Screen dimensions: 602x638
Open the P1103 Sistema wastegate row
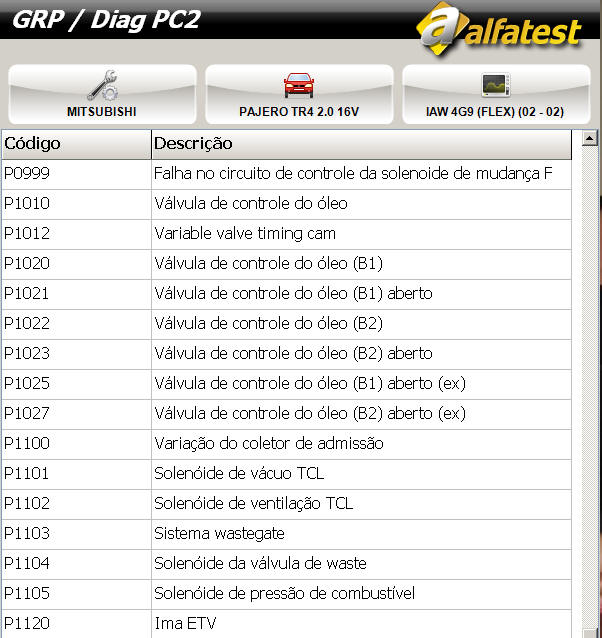tap(286, 534)
